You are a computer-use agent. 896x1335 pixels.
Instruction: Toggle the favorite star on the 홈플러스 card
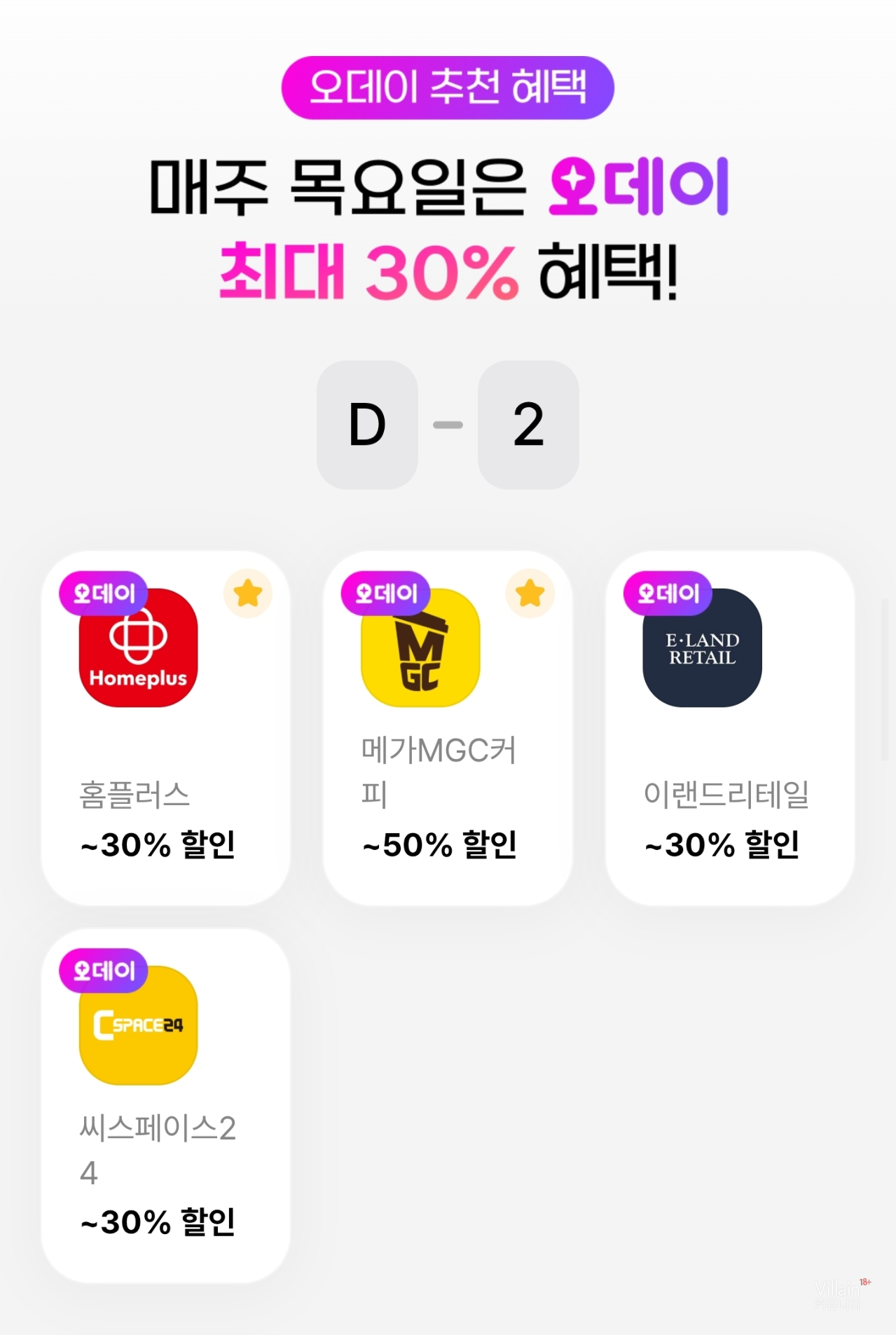pyautogui.click(x=248, y=594)
